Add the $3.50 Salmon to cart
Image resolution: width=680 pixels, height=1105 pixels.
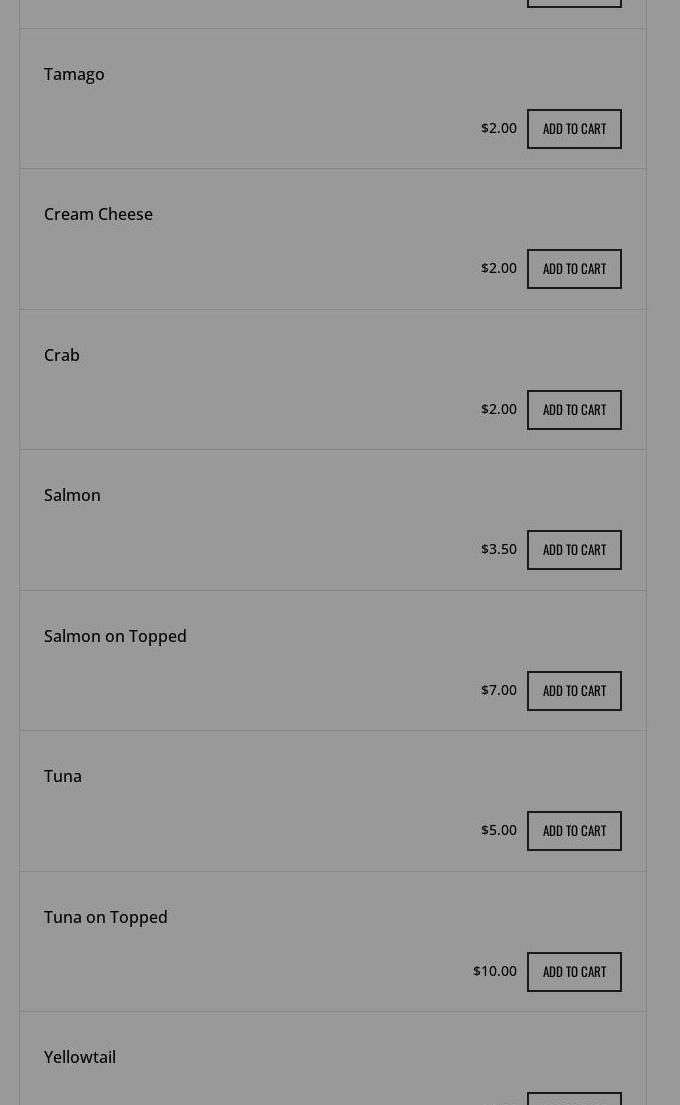point(574,550)
